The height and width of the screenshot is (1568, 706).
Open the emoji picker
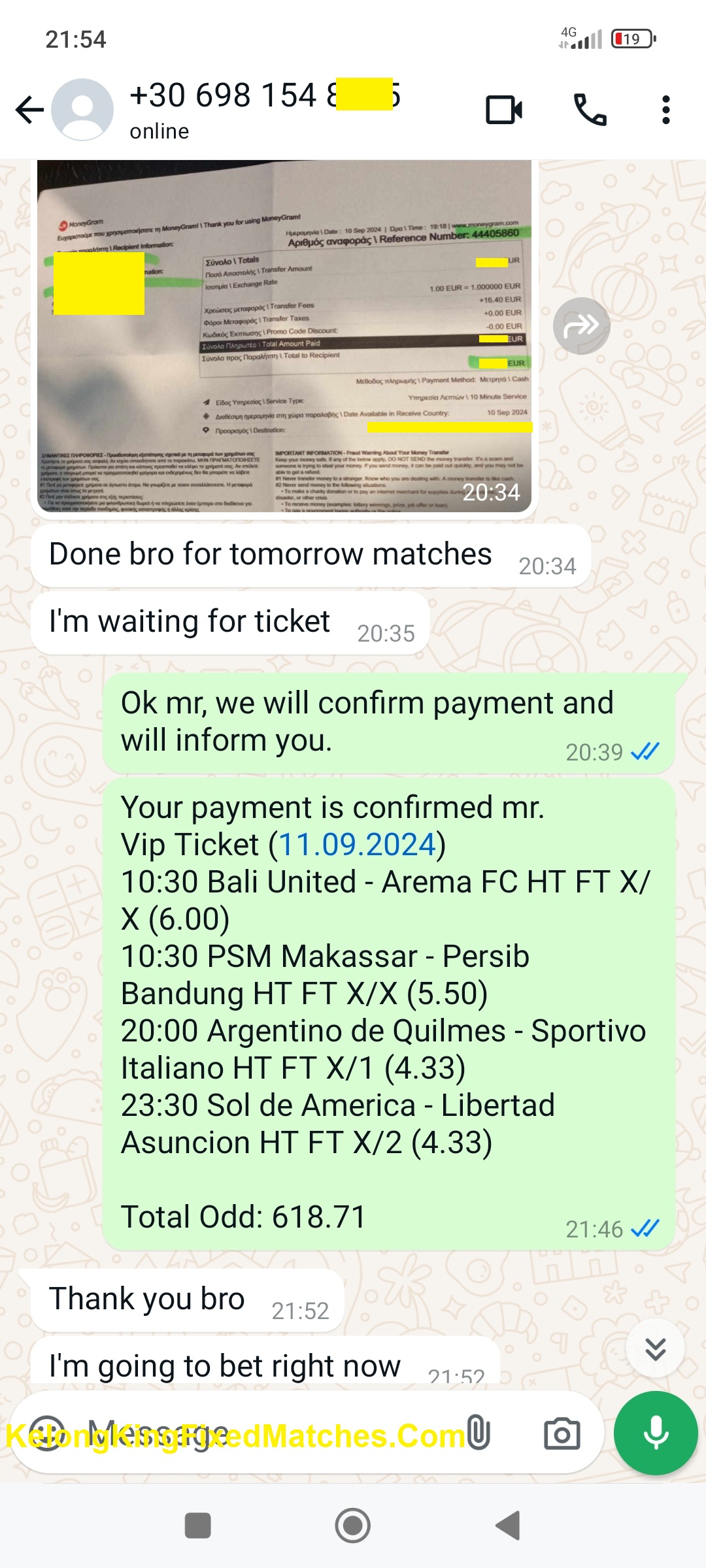coord(47,1433)
